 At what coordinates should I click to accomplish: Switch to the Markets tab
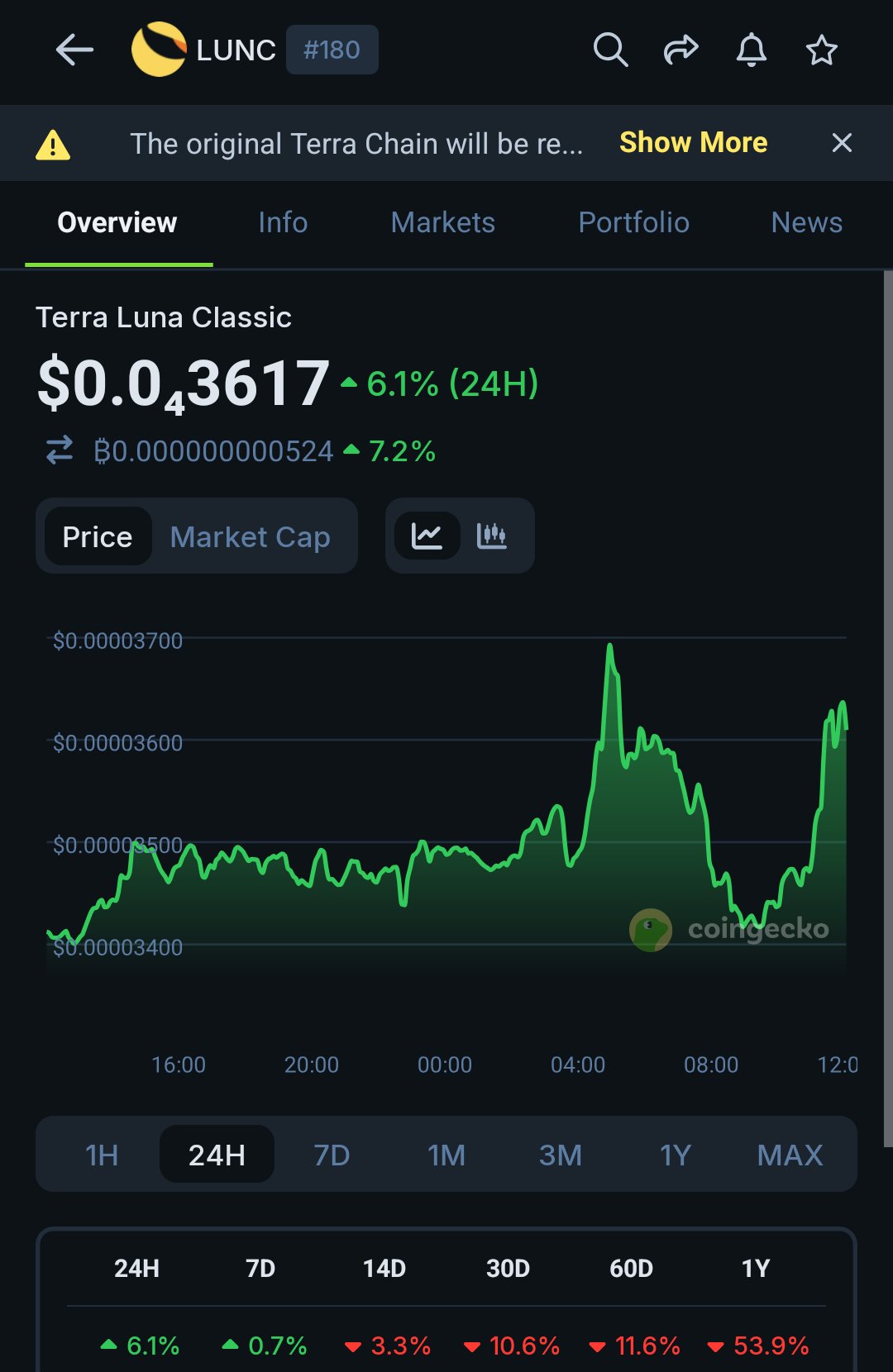(442, 222)
